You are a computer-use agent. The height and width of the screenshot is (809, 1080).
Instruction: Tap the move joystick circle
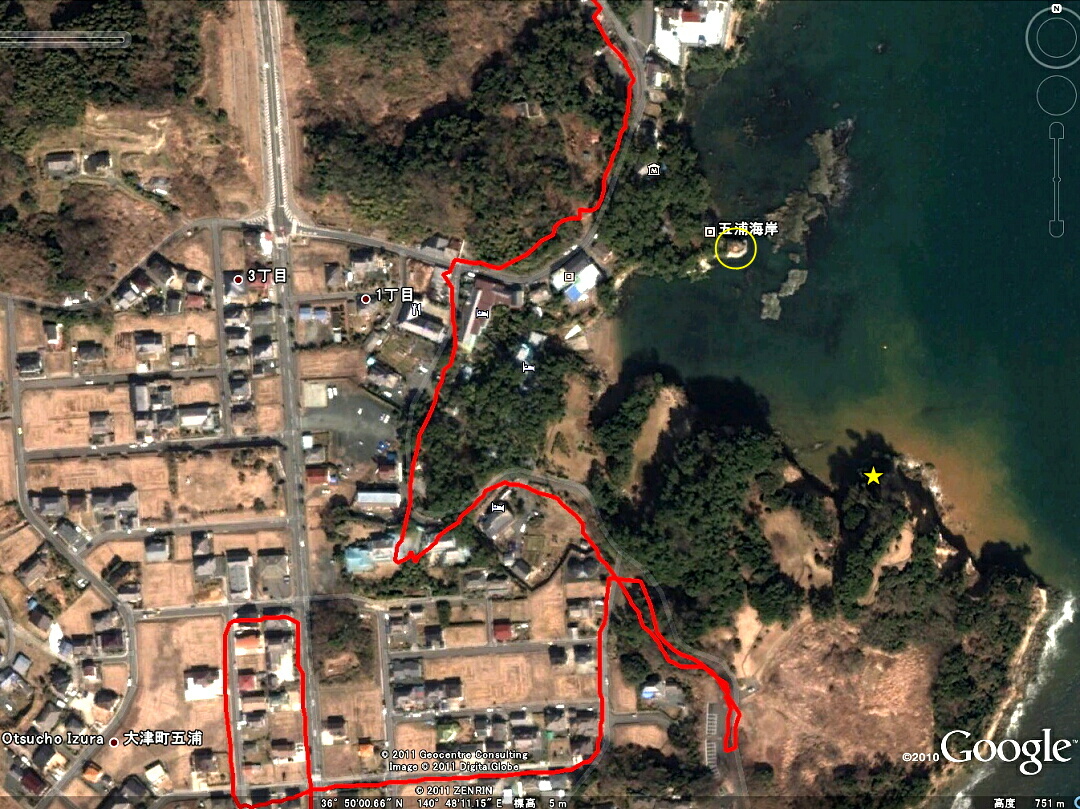click(1056, 95)
